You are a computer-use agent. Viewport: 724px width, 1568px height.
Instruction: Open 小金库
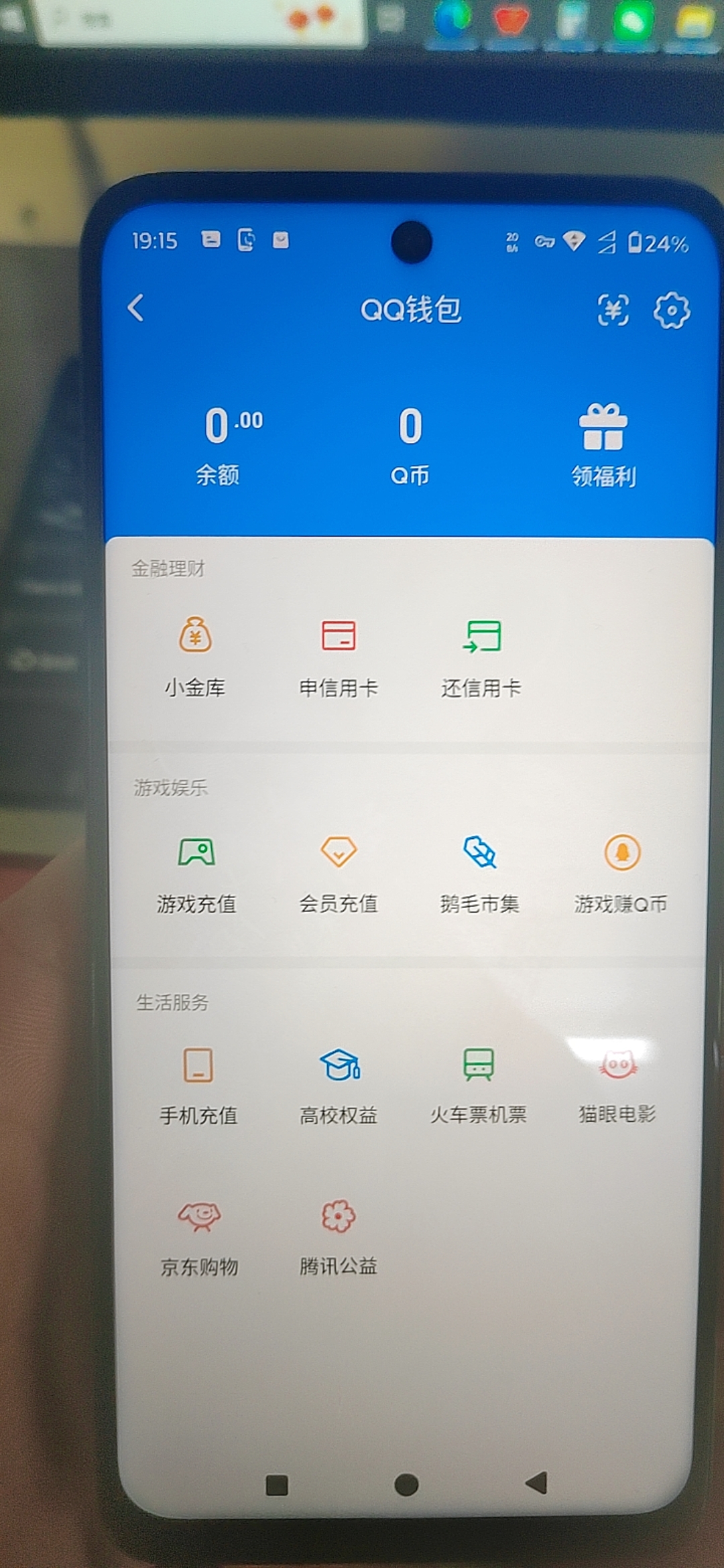tap(195, 655)
